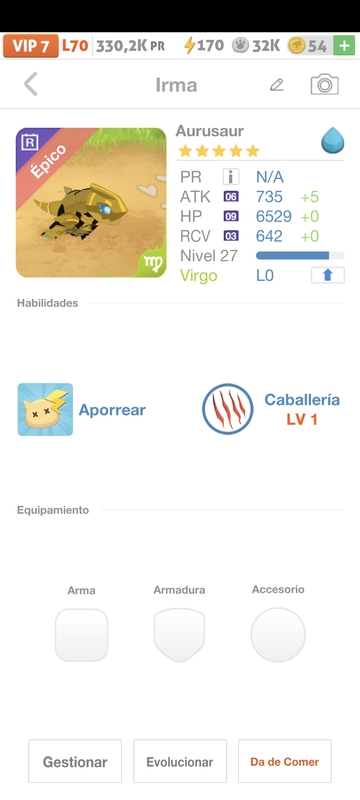Tap the Gestionar button
Viewport: 360px width, 800px height.
(x=75, y=761)
